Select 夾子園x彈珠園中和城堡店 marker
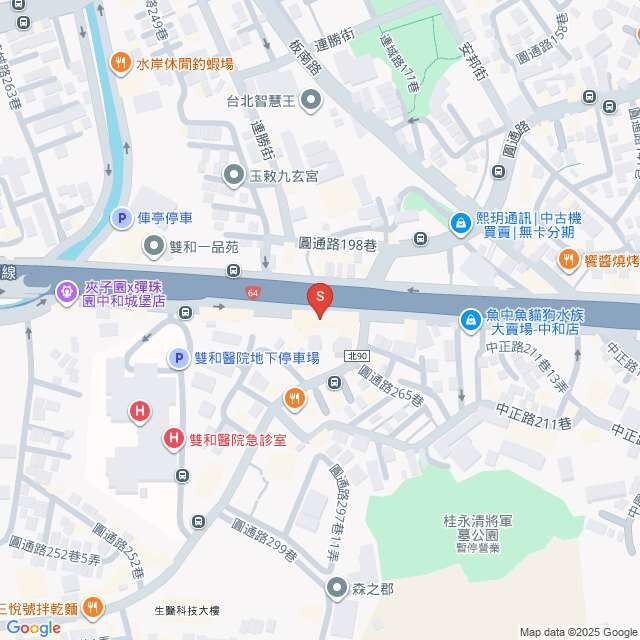Viewport: 640px width, 640px height. (66, 291)
